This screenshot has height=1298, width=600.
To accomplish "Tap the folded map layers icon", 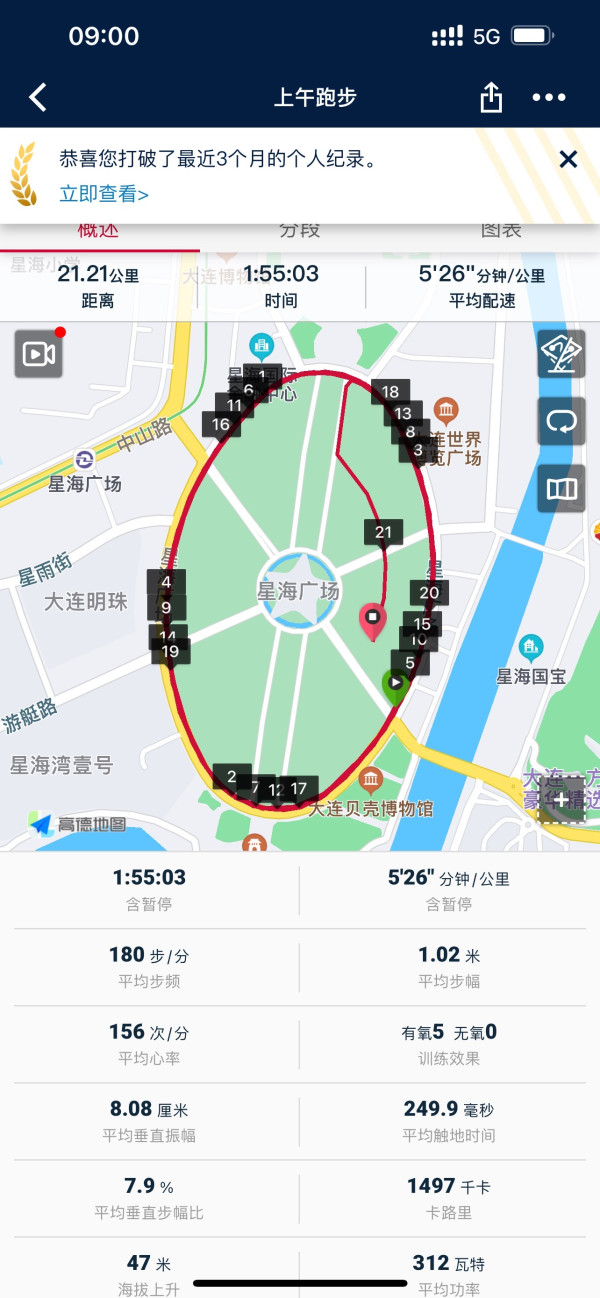I will tap(561, 489).
